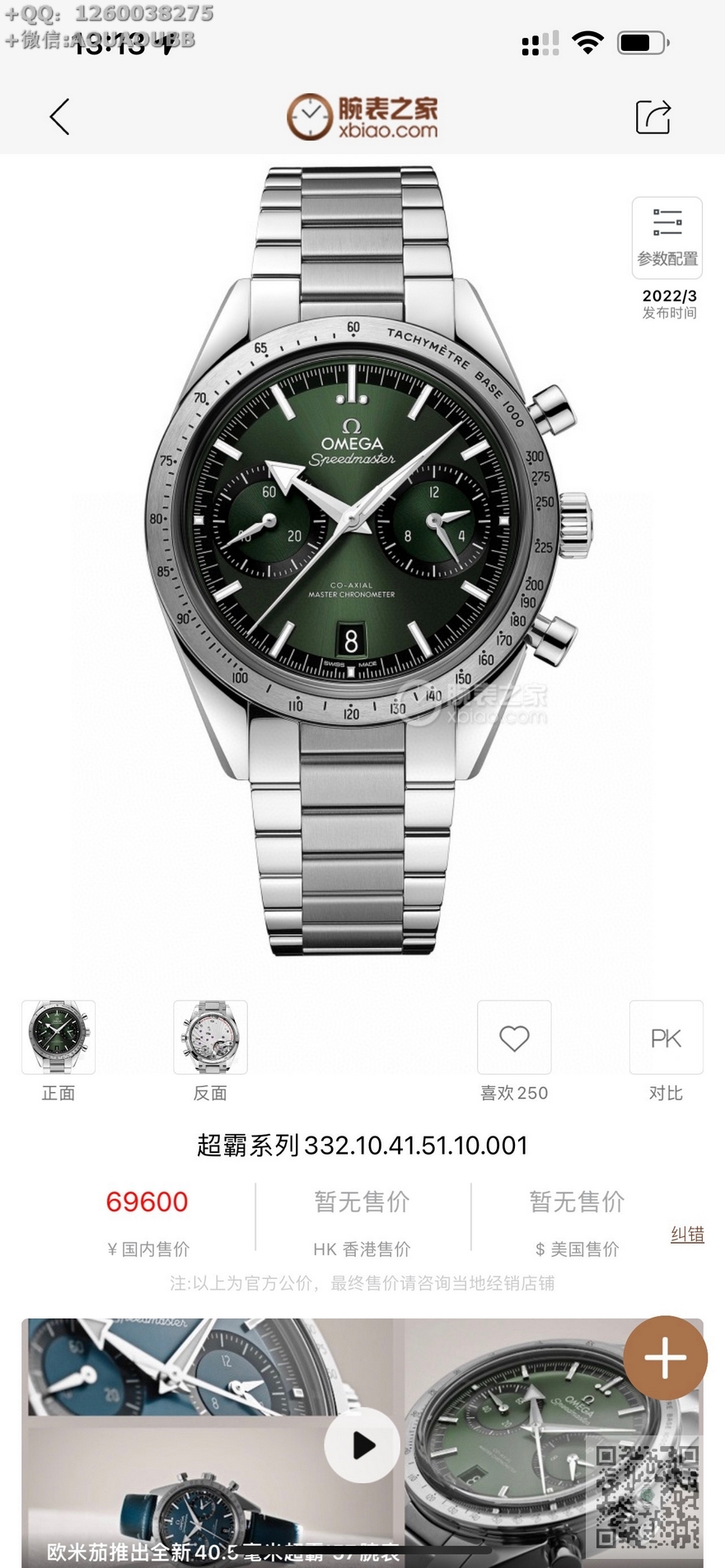
Task: Play the Omega Speedmaster video
Action: click(x=362, y=1445)
